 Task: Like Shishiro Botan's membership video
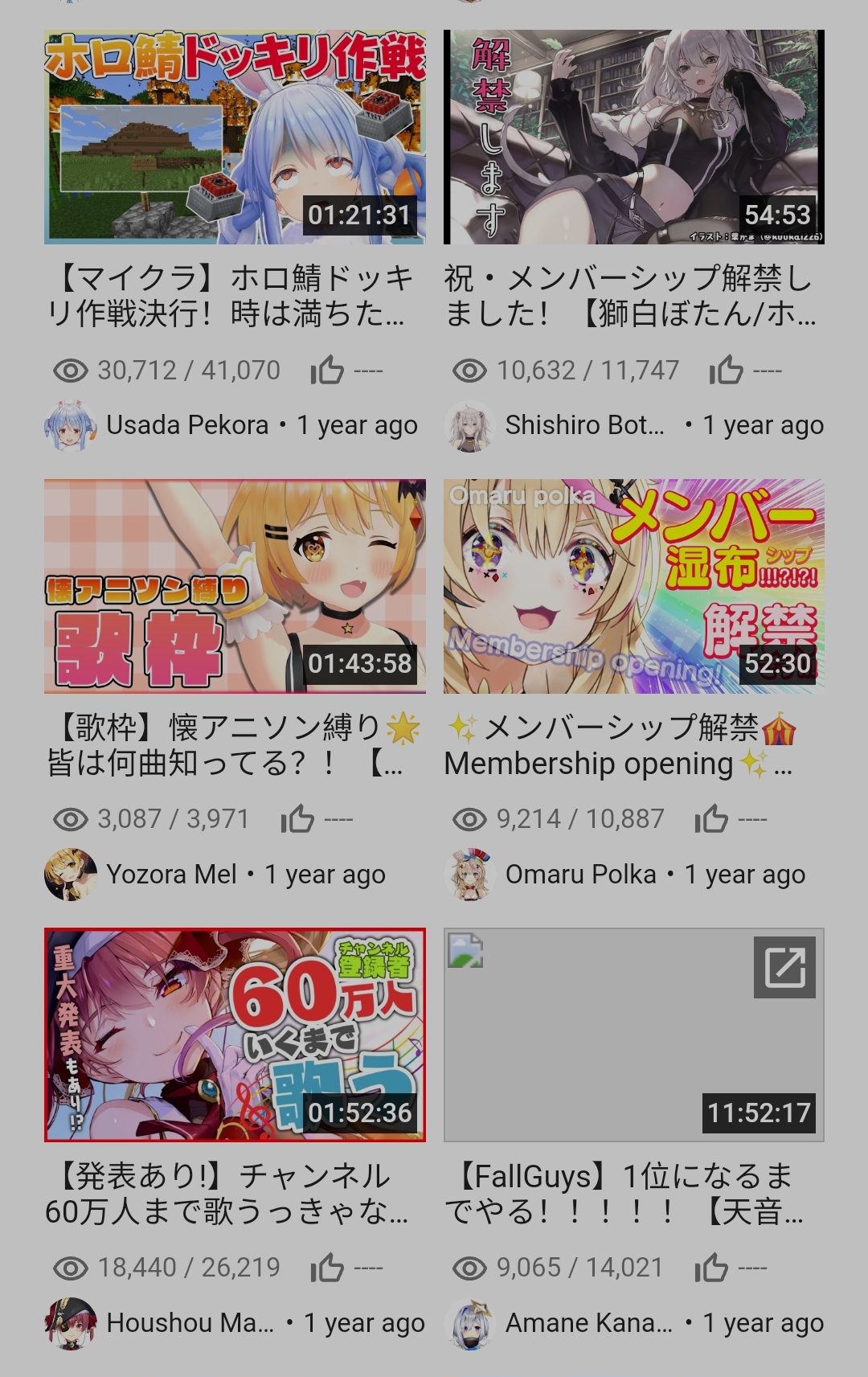click(x=726, y=371)
